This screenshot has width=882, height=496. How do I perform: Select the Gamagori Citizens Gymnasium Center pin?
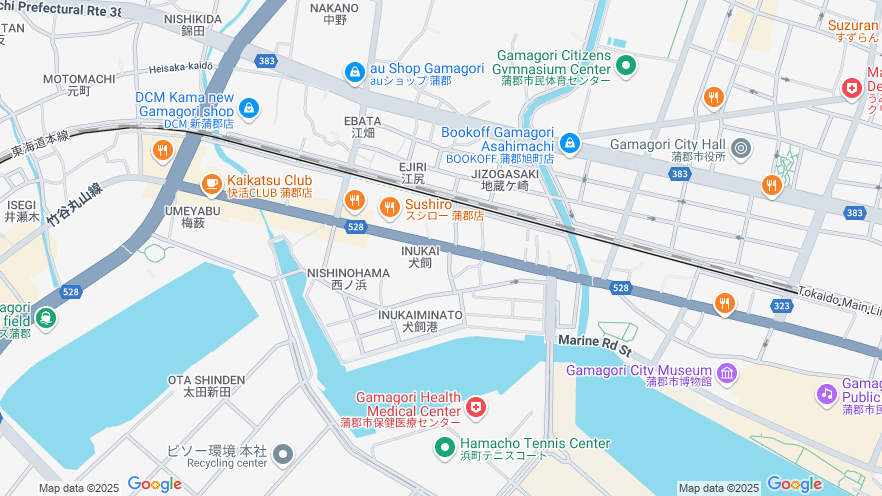[x=626, y=68]
